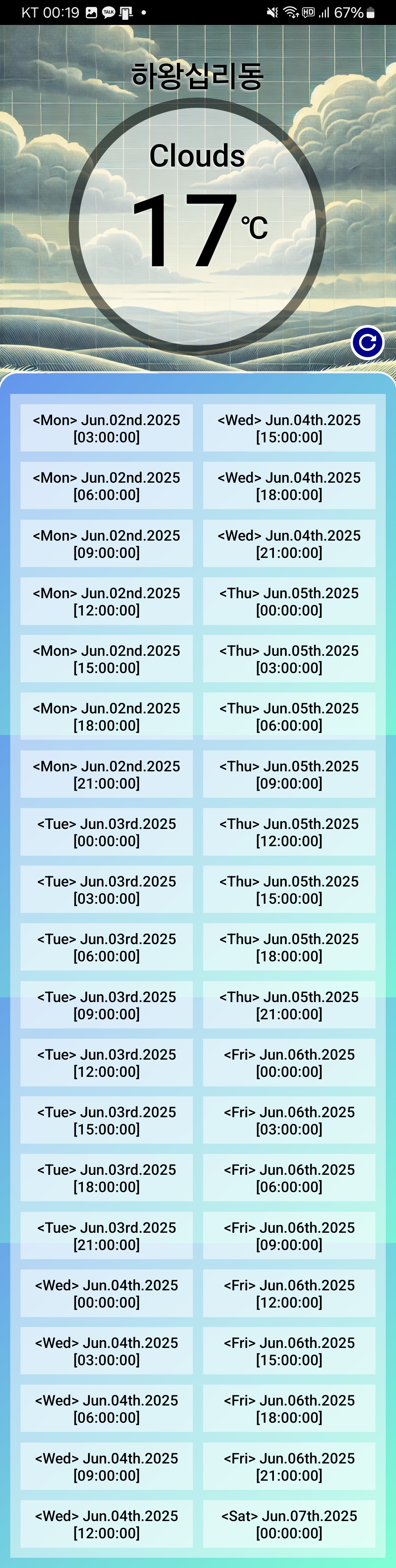This screenshot has height=1568, width=396.
Task: Open Wed Jun.04th 00:00:00 forecast
Action: tap(106, 1293)
